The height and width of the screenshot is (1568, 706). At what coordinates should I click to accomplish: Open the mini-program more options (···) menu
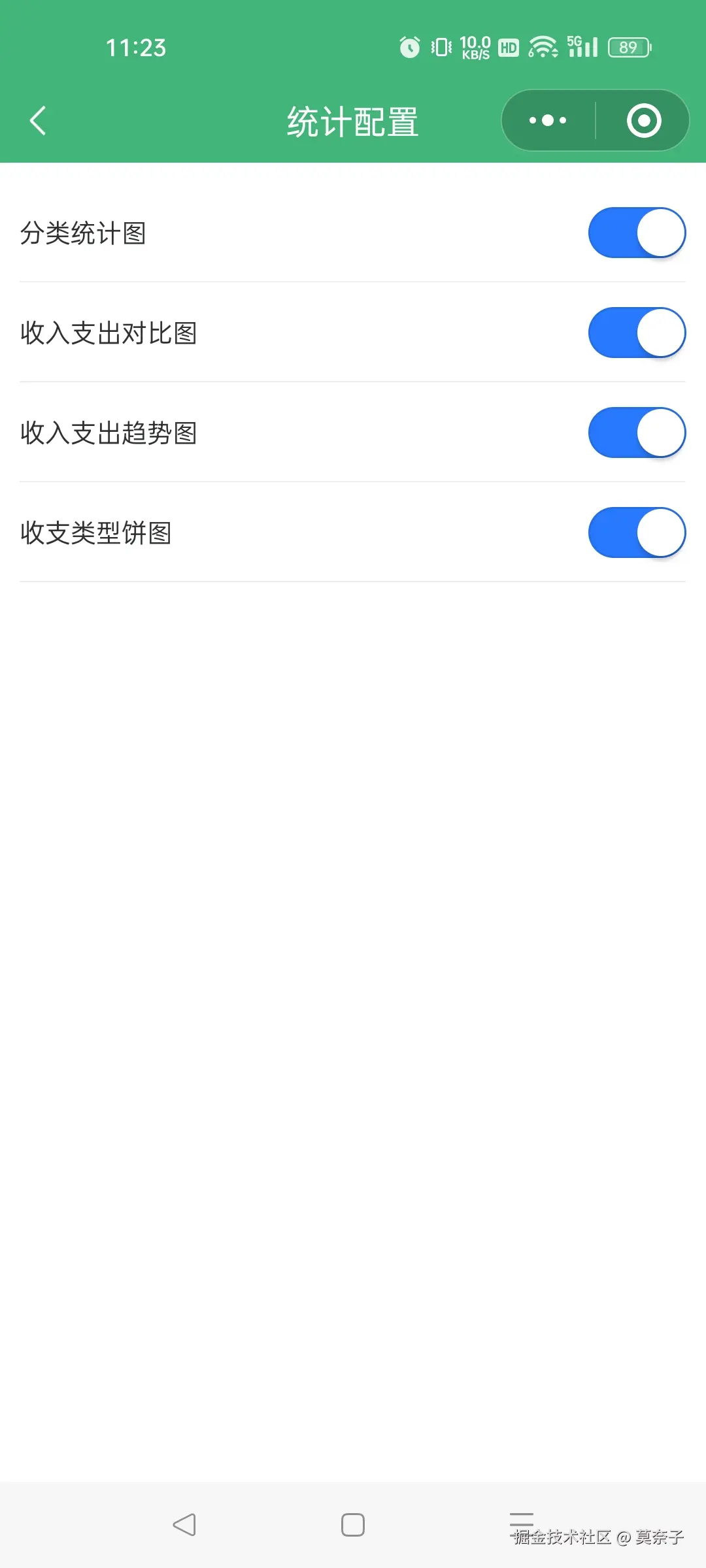click(x=546, y=120)
